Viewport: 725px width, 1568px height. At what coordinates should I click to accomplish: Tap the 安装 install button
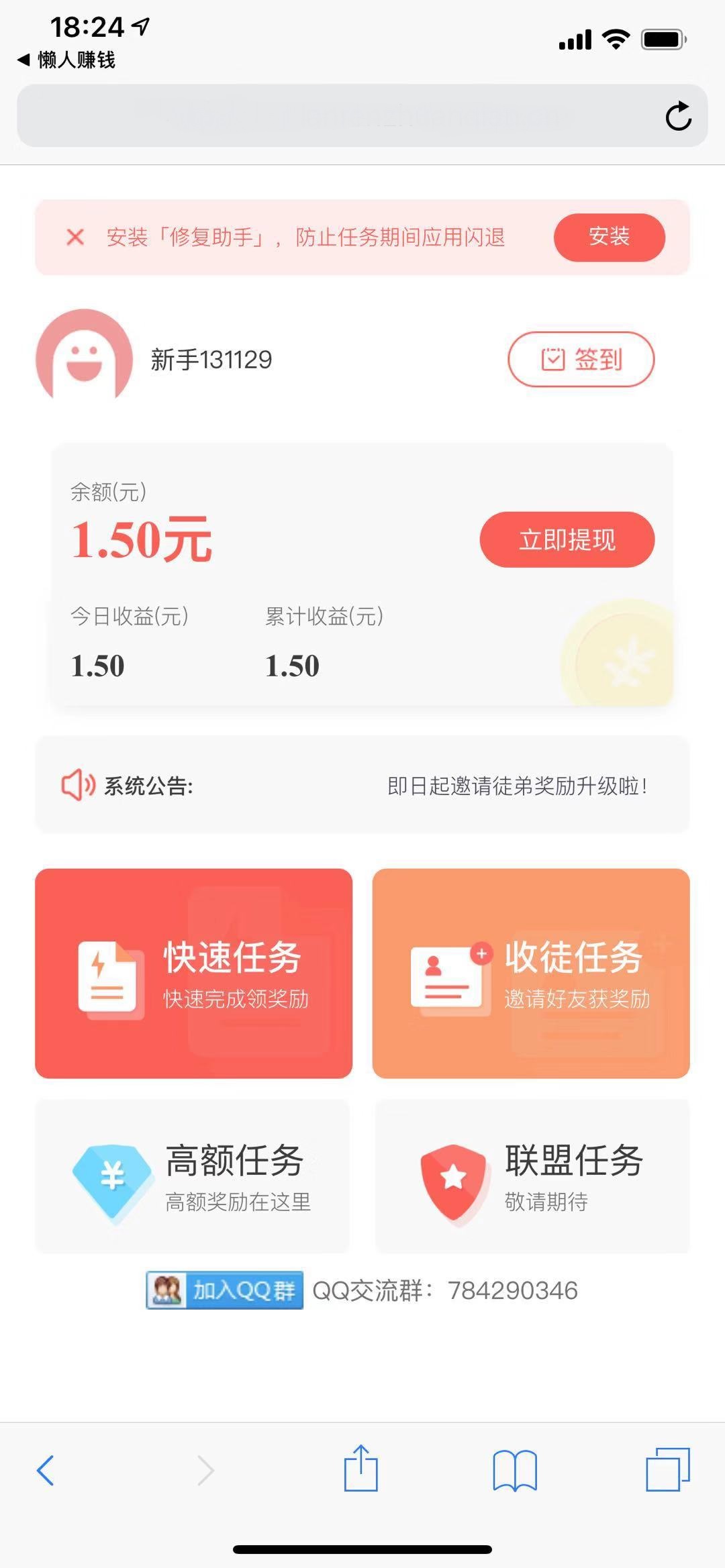coord(609,237)
